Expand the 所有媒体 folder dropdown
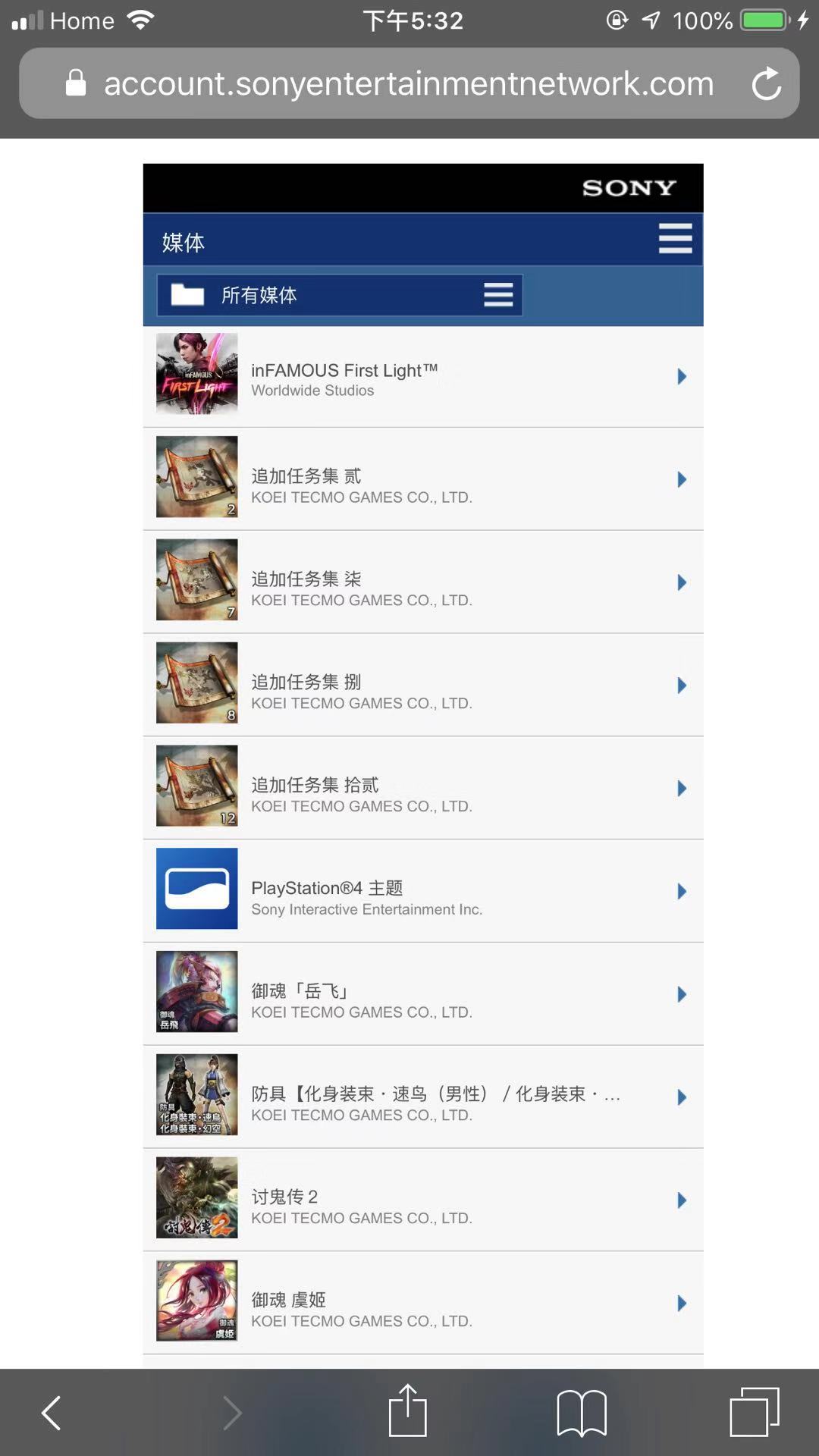The height and width of the screenshot is (1456, 819). pyautogui.click(x=340, y=295)
